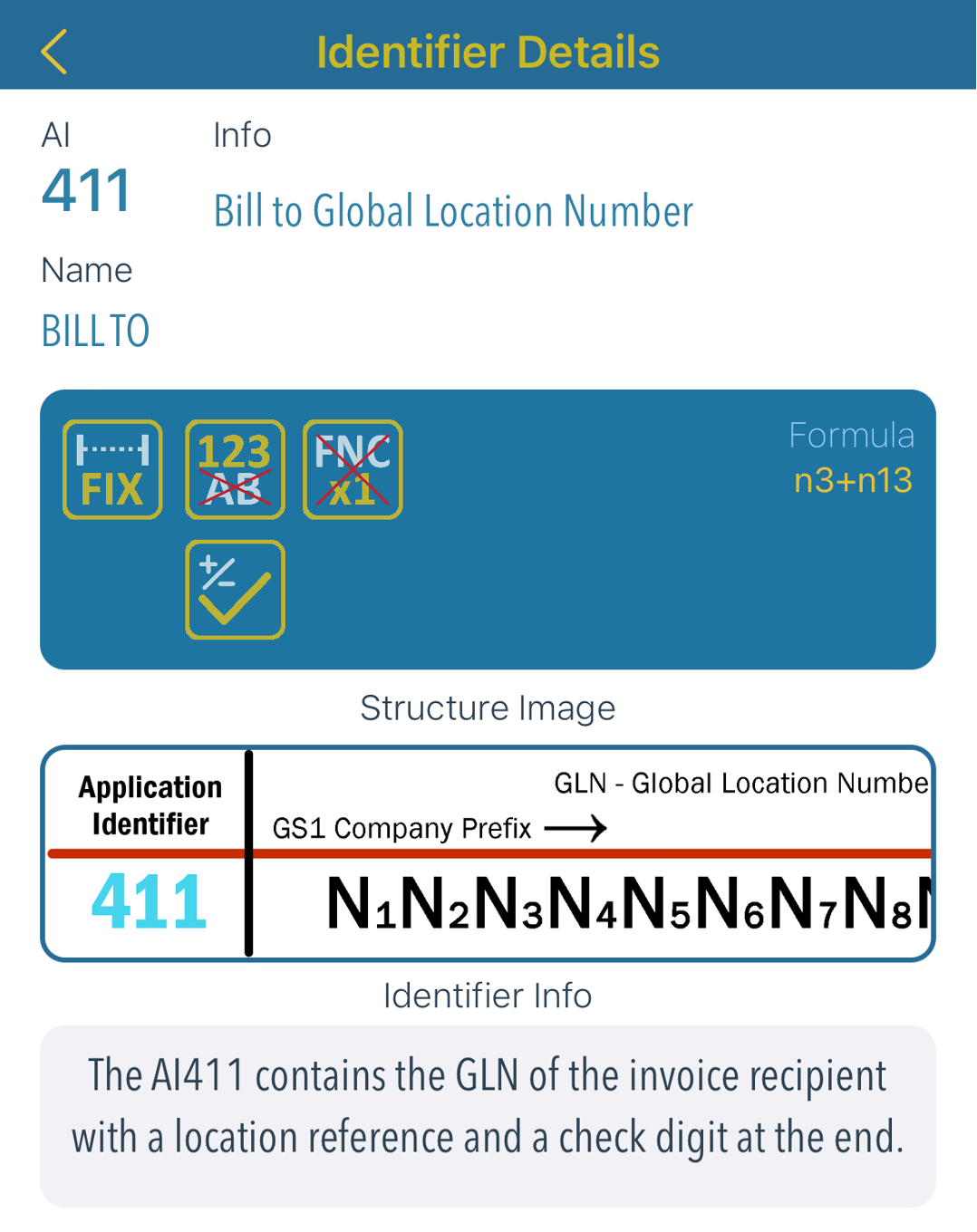
Task: Open the AI 411 structure image
Action: tap(488, 852)
